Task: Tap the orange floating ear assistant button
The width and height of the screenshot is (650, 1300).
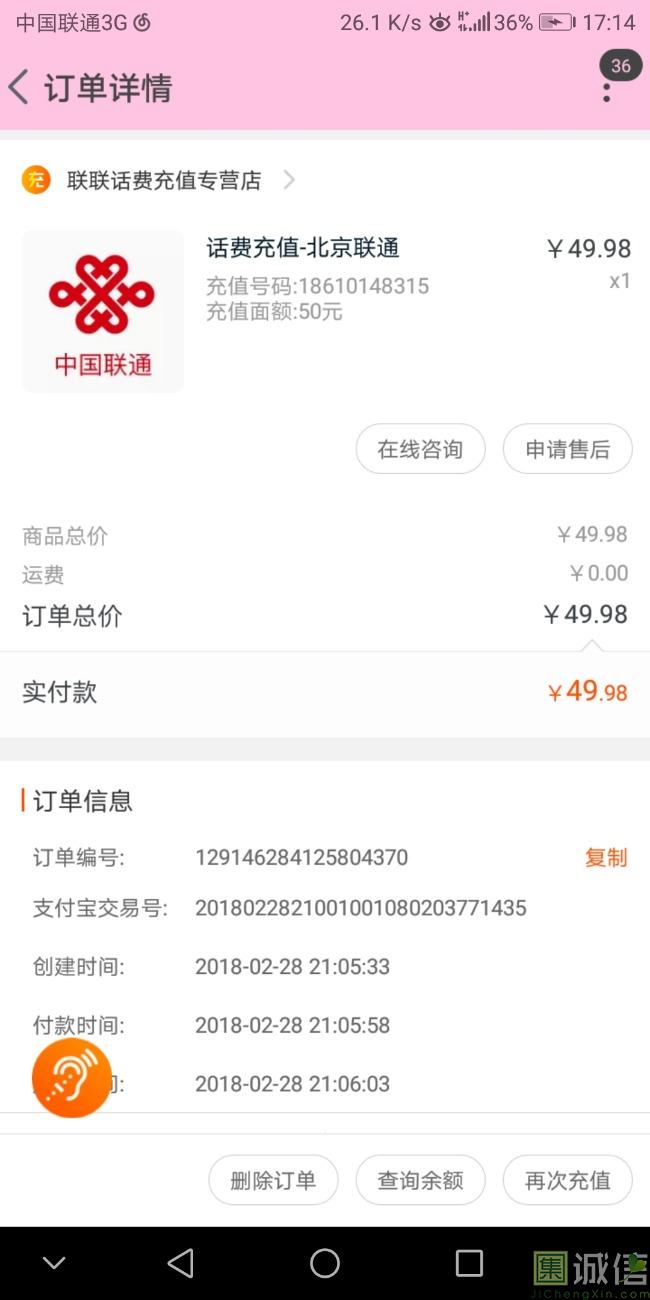Action: [71, 1078]
